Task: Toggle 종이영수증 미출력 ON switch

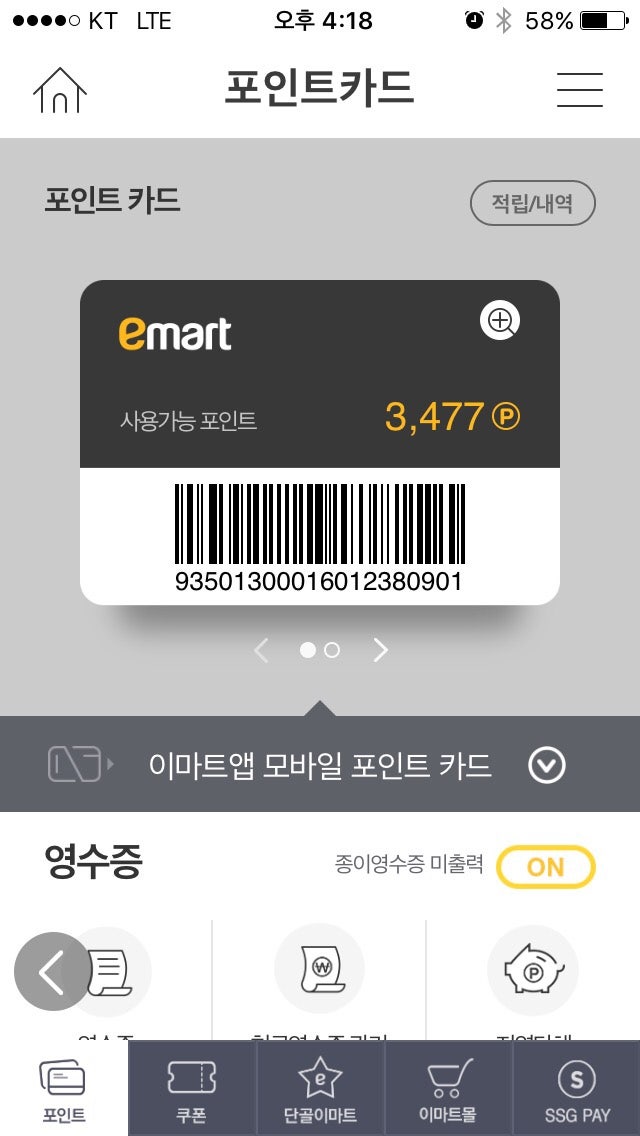Action: [x=546, y=866]
